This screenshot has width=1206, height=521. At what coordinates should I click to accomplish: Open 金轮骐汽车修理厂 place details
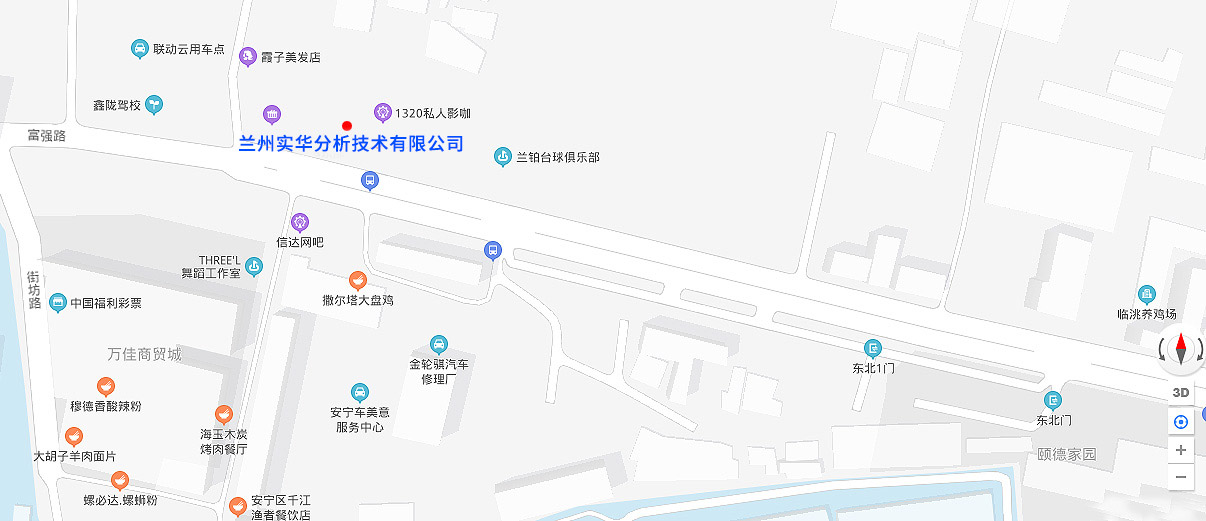click(x=438, y=345)
